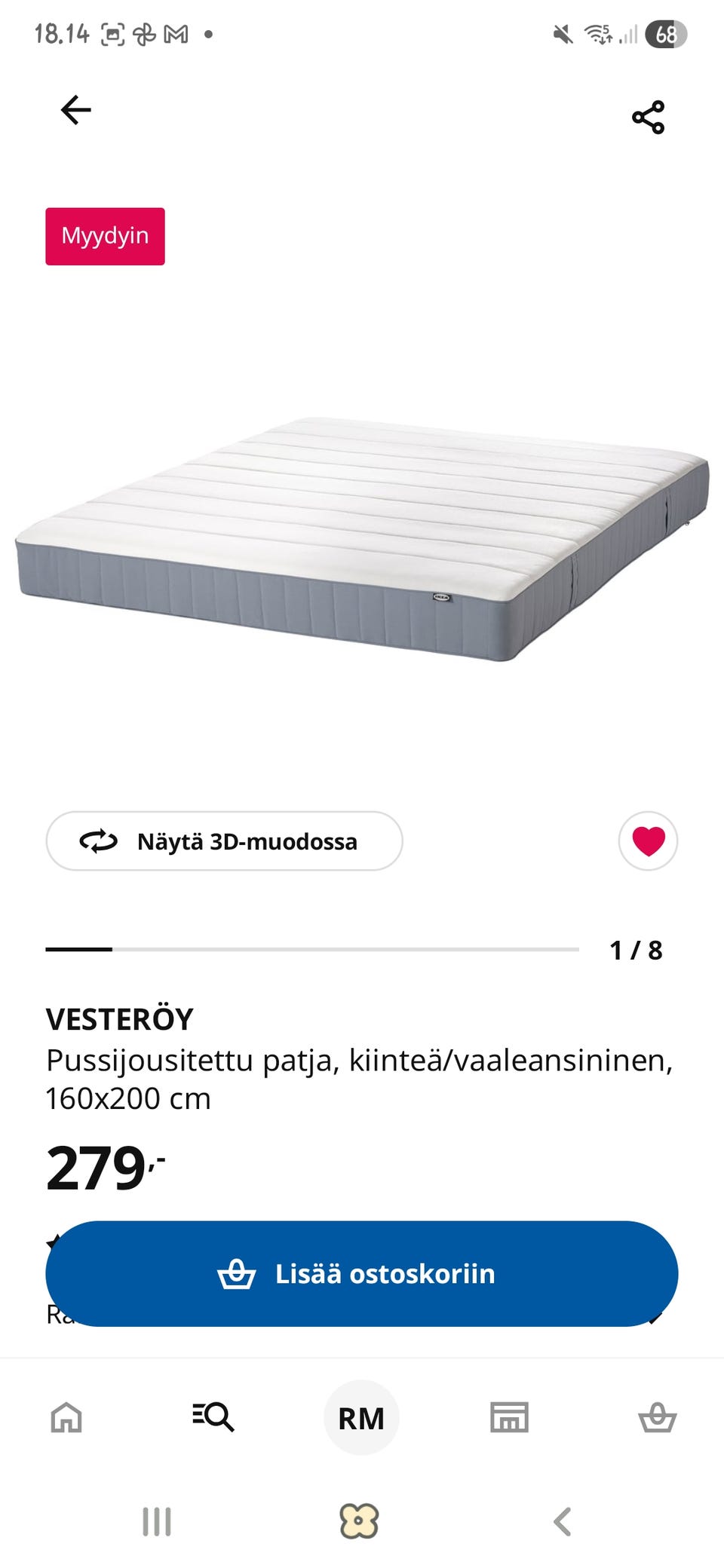
Task: Open Näytä 3D-muodossa view
Action: pos(224,841)
